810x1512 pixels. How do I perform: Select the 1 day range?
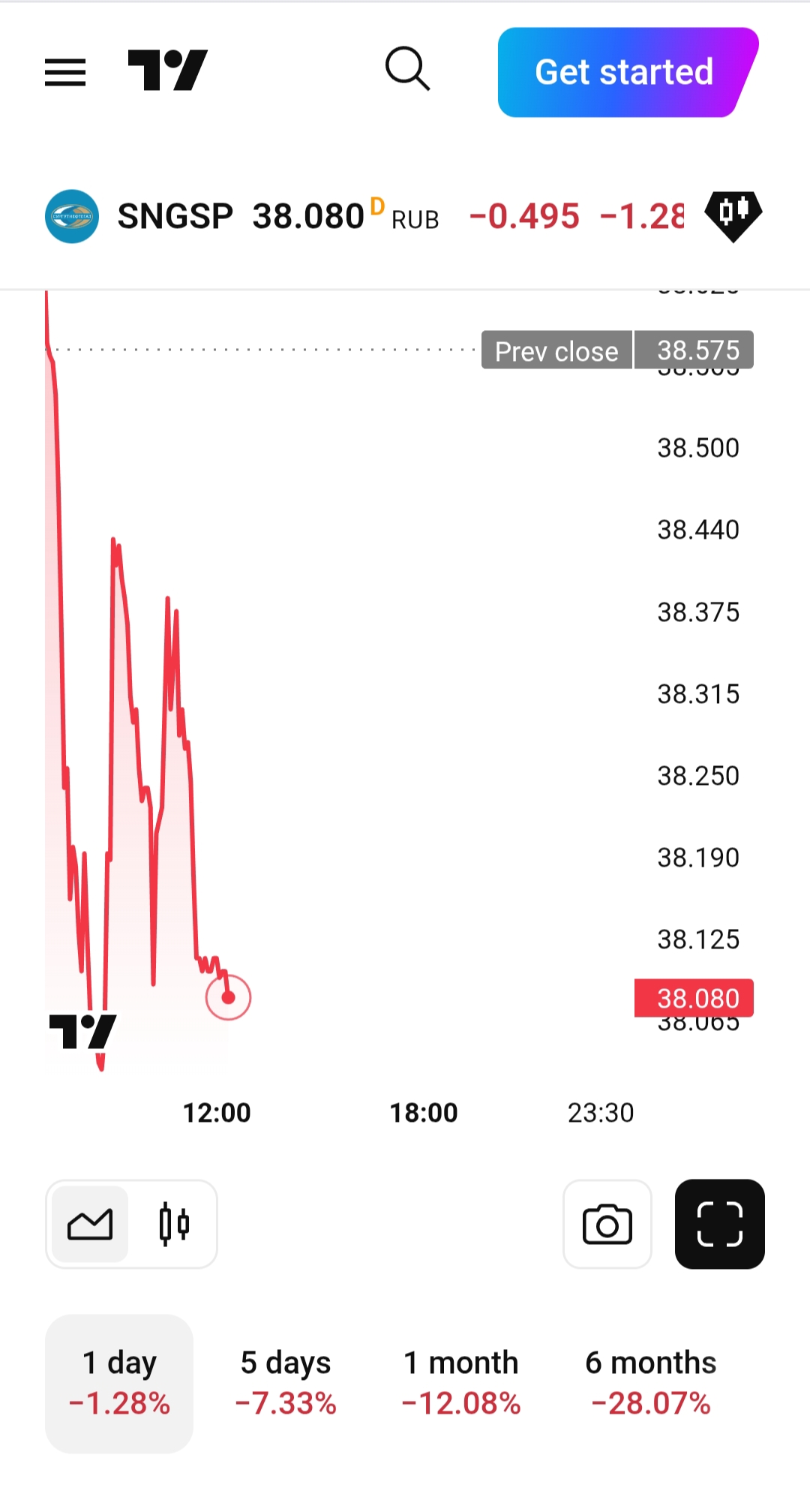[119, 1383]
